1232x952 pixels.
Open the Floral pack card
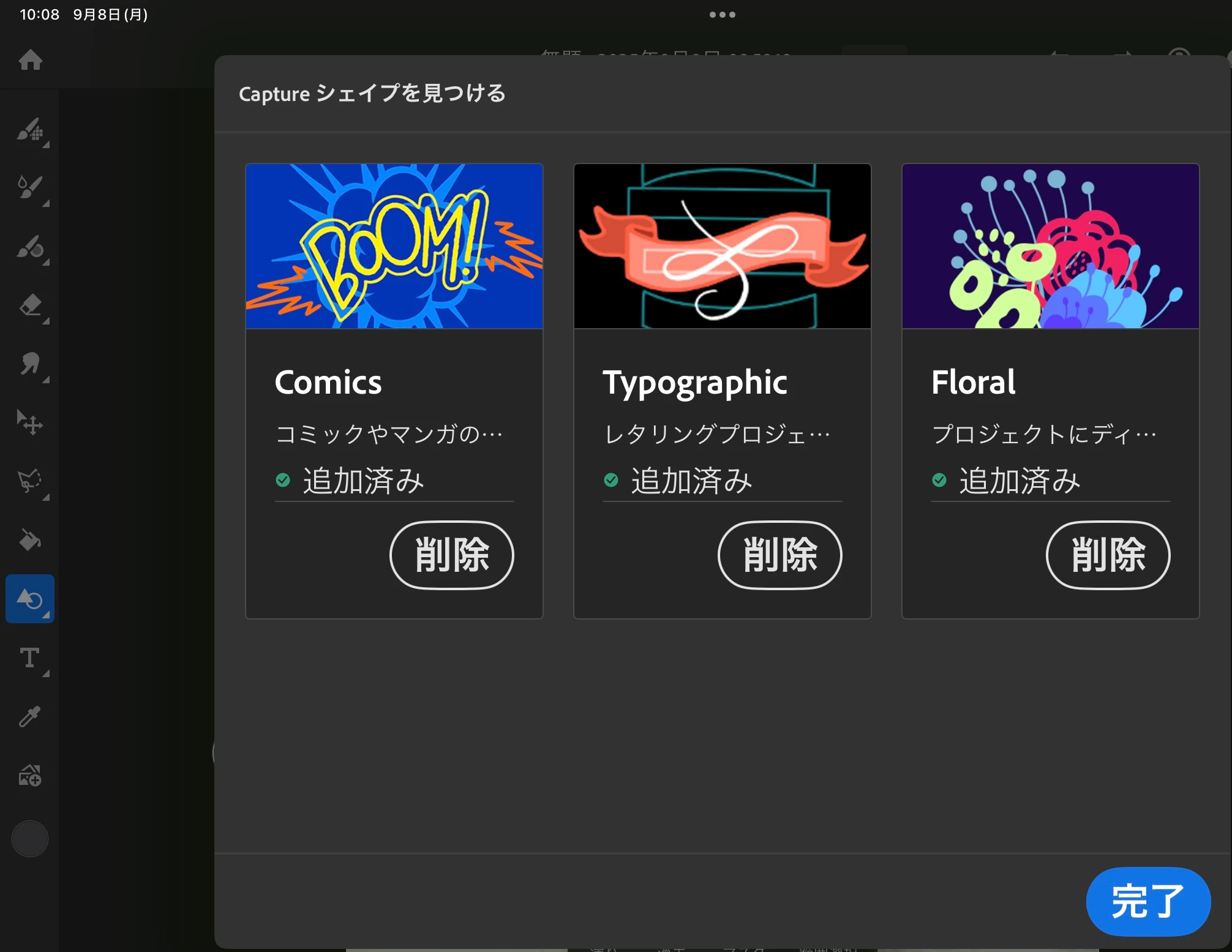point(1050,246)
